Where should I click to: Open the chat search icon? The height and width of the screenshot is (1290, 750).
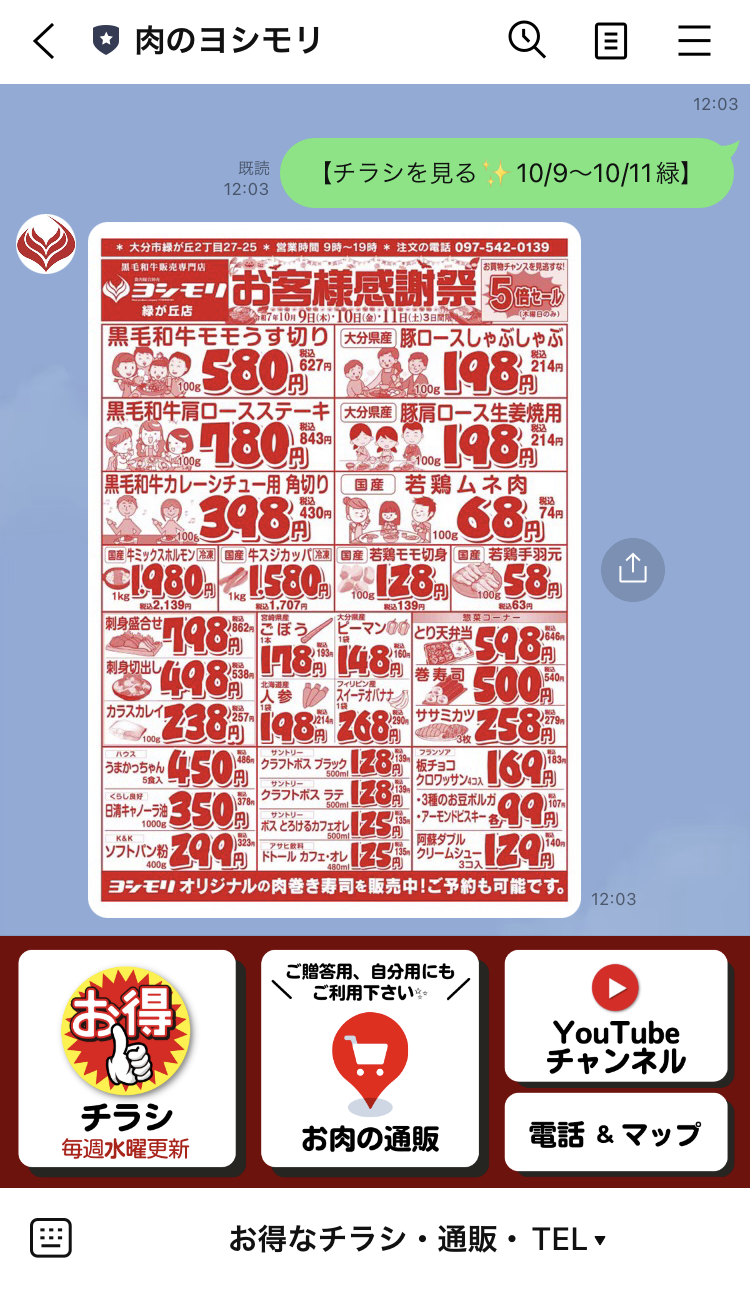527,41
